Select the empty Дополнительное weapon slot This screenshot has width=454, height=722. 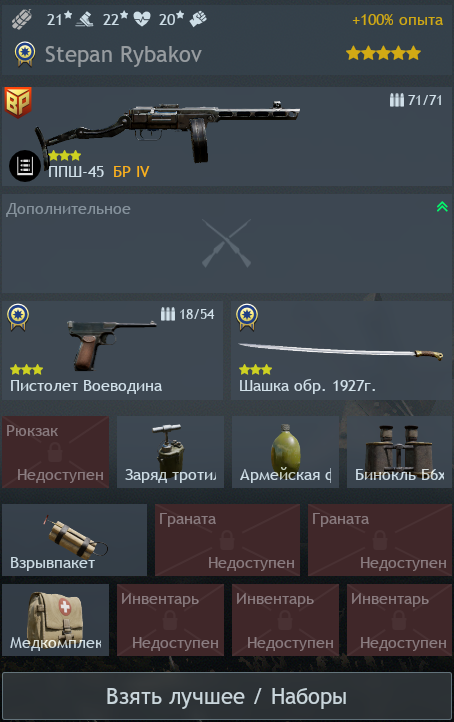[227, 244]
